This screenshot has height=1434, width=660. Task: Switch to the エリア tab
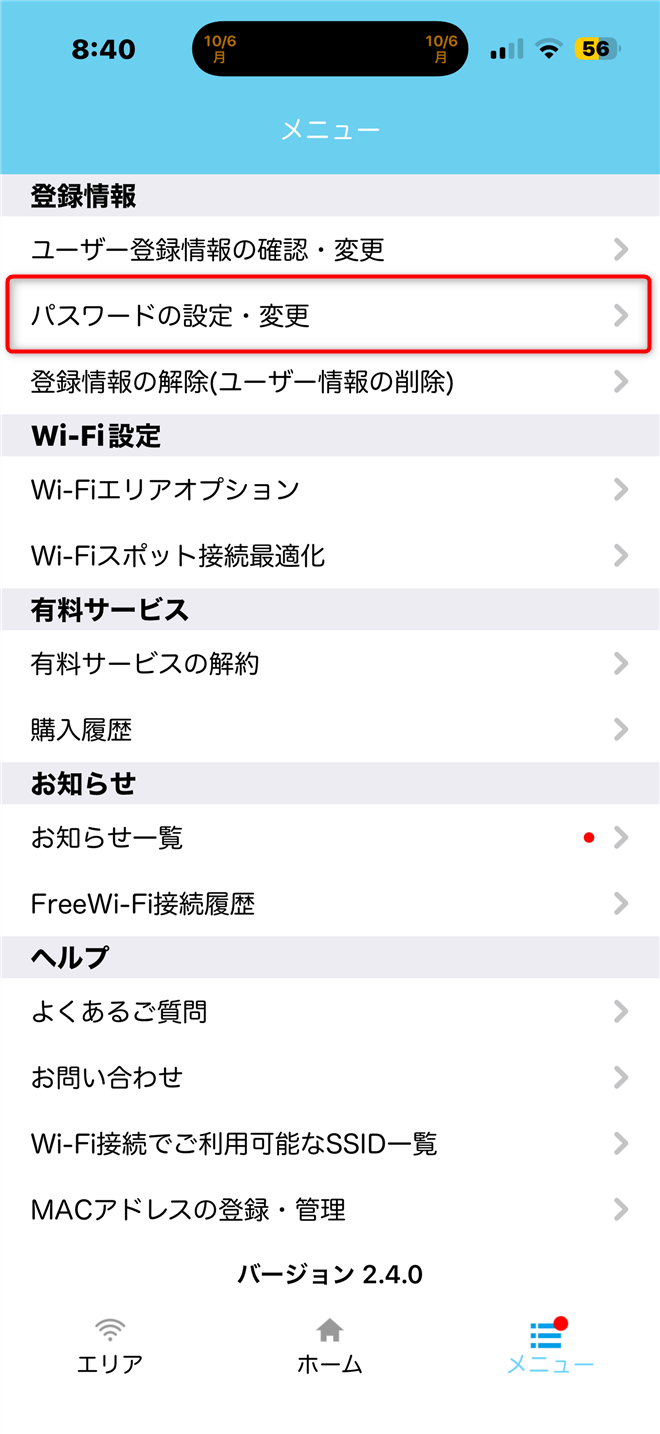(110, 1346)
